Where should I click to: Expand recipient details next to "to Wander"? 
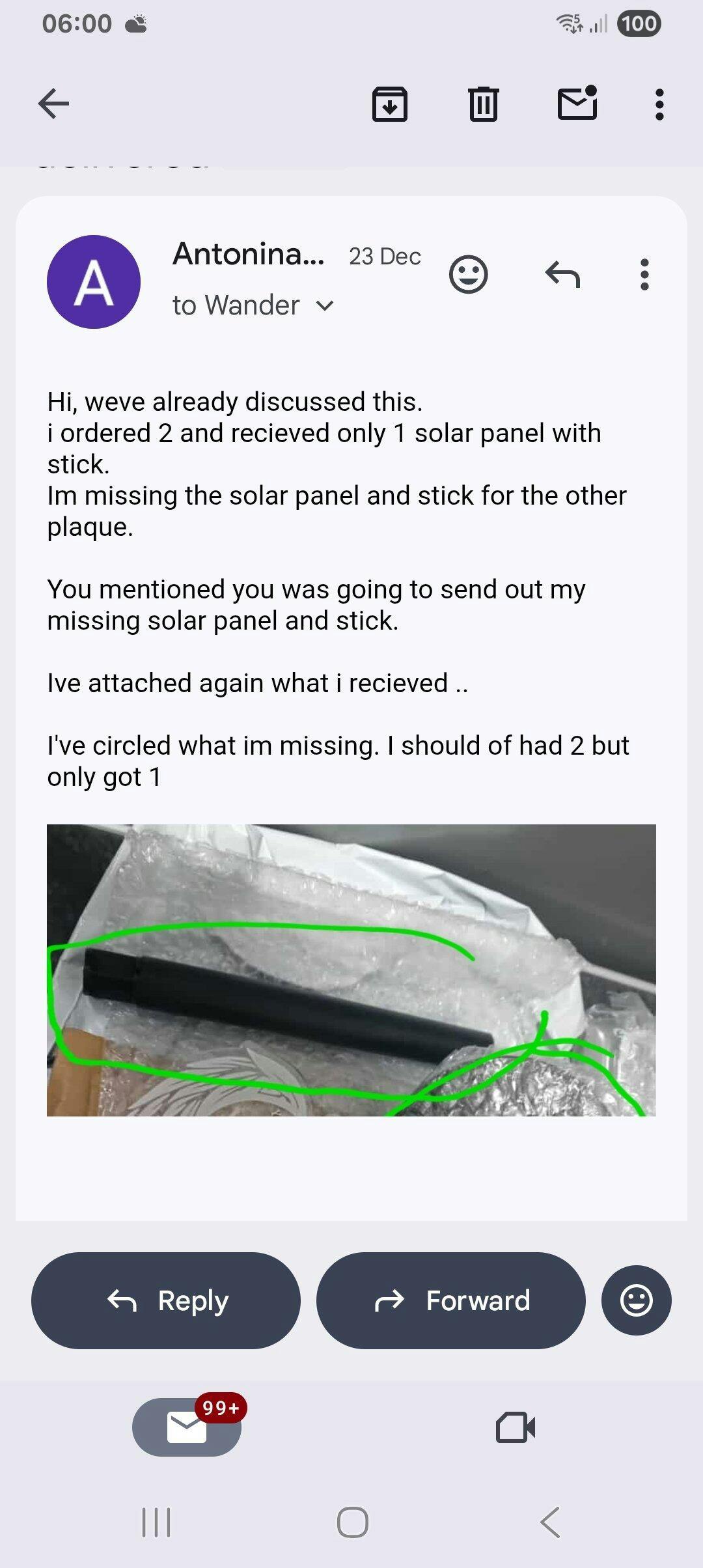coord(324,305)
